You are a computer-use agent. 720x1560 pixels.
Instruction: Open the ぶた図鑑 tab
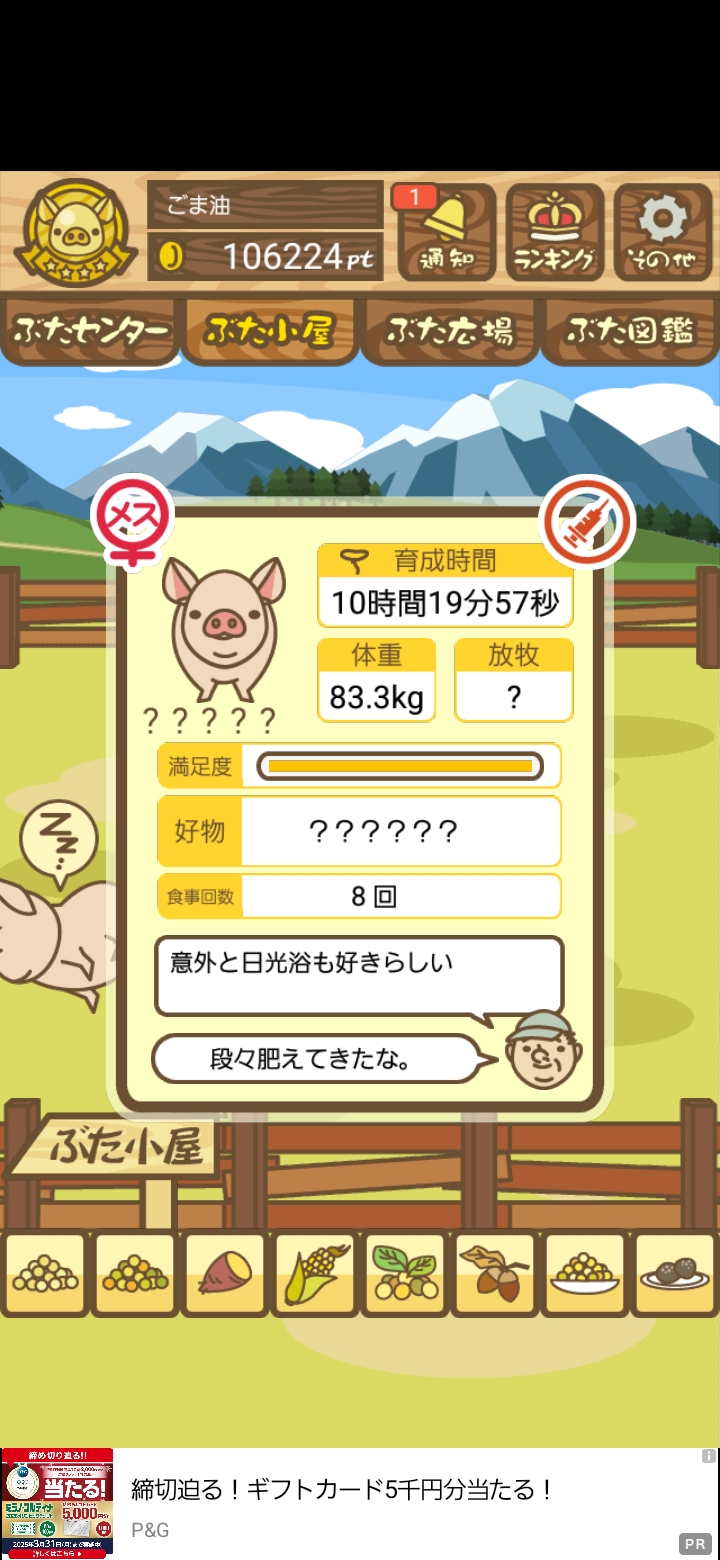click(630, 331)
